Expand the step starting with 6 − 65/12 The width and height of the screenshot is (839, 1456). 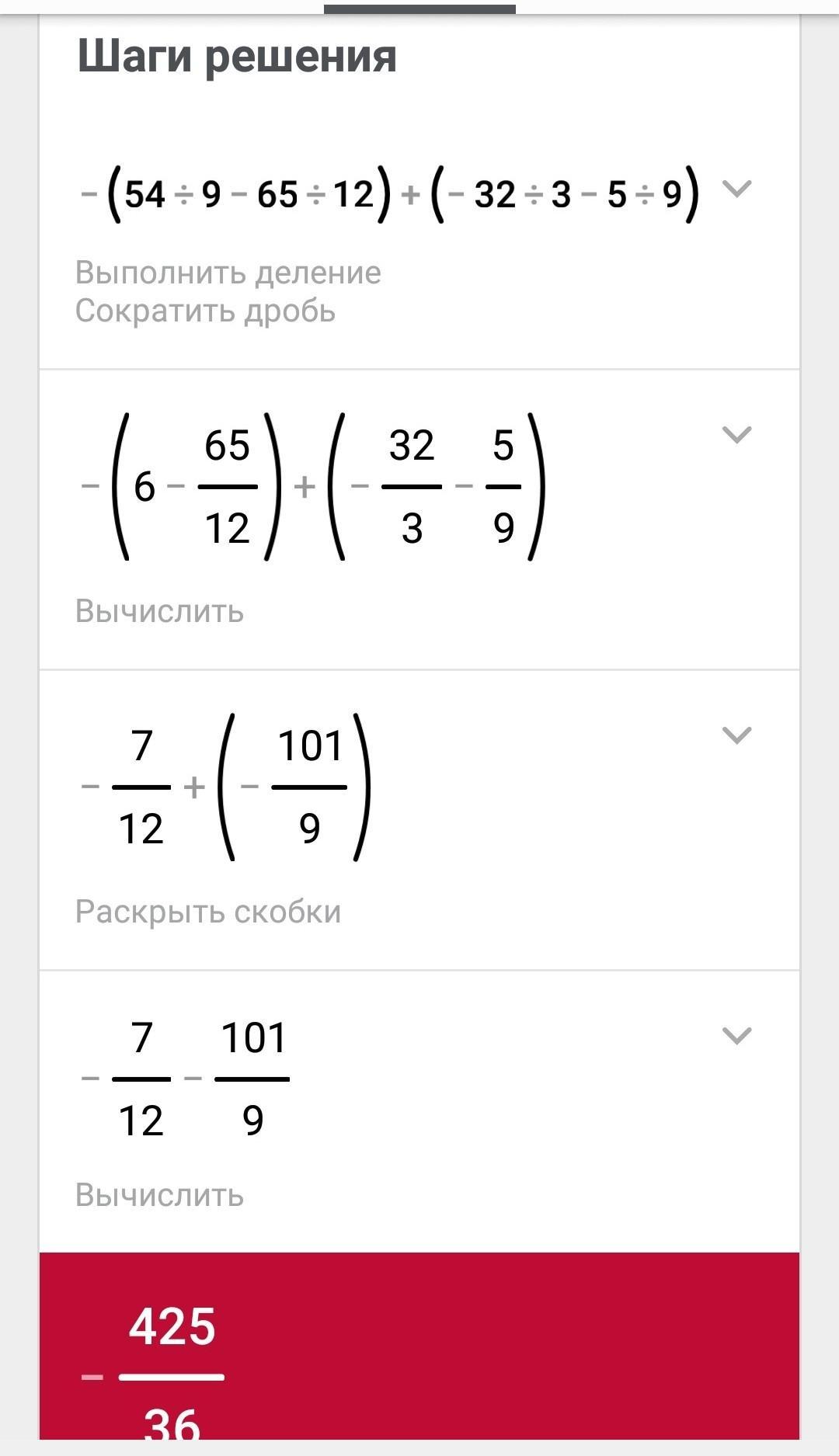point(736,435)
